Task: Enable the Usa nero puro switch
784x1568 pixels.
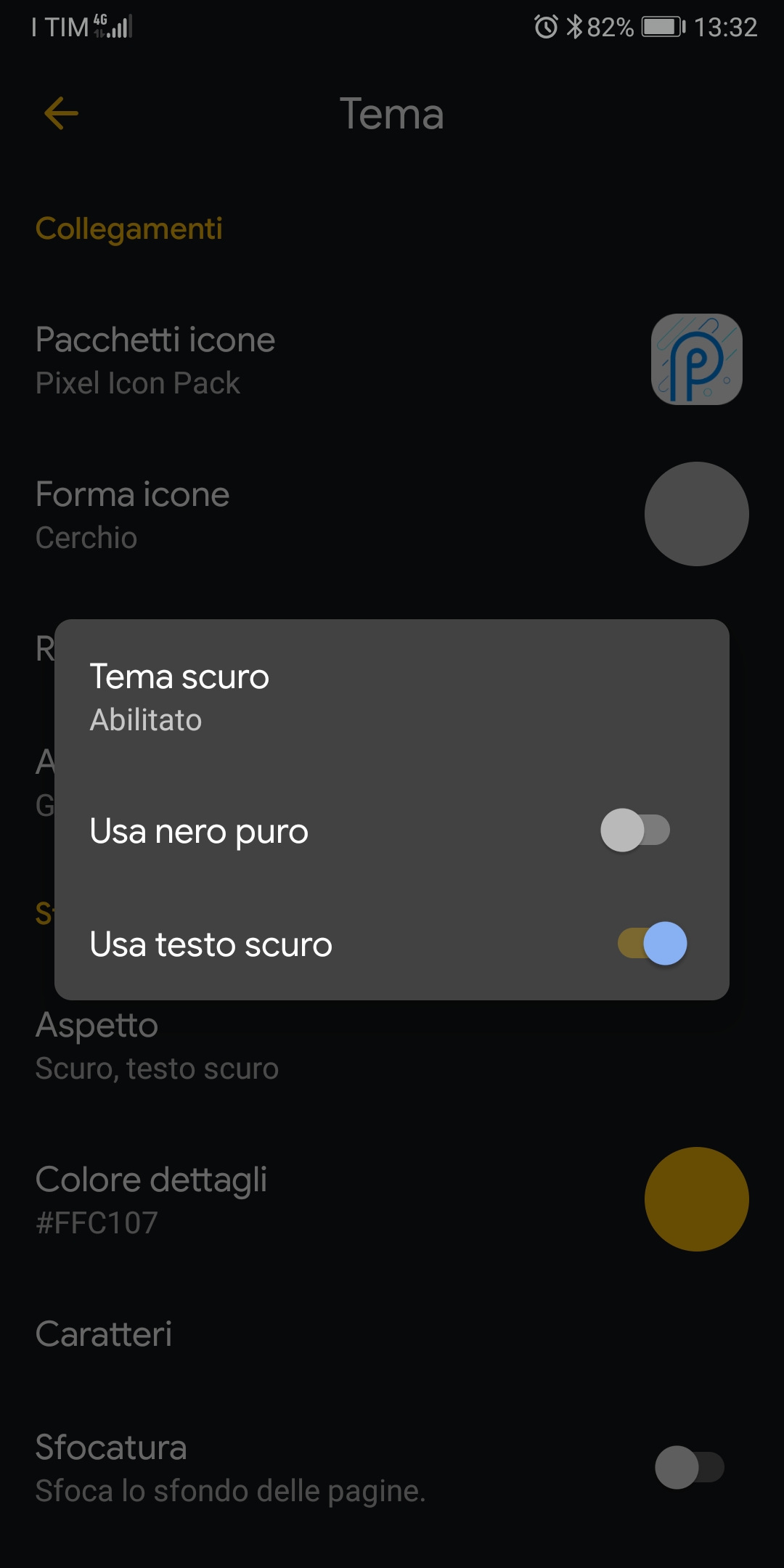Action: pyautogui.click(x=635, y=830)
